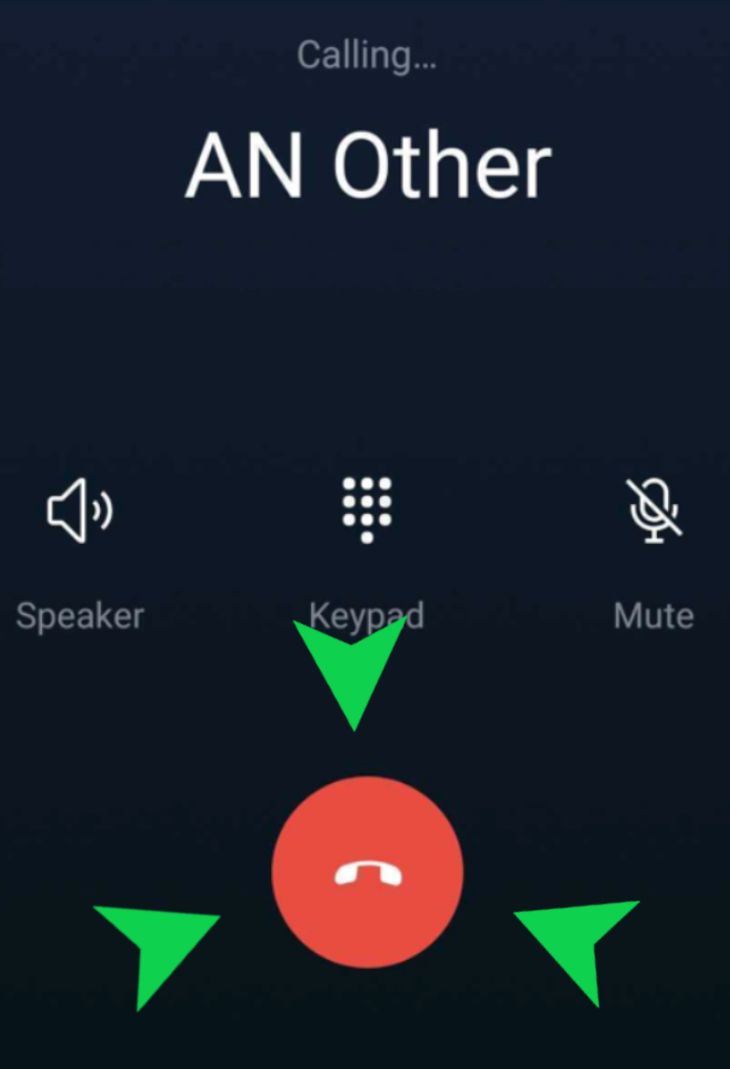Turn on the Speaker
The image size is (730, 1069).
(80, 512)
